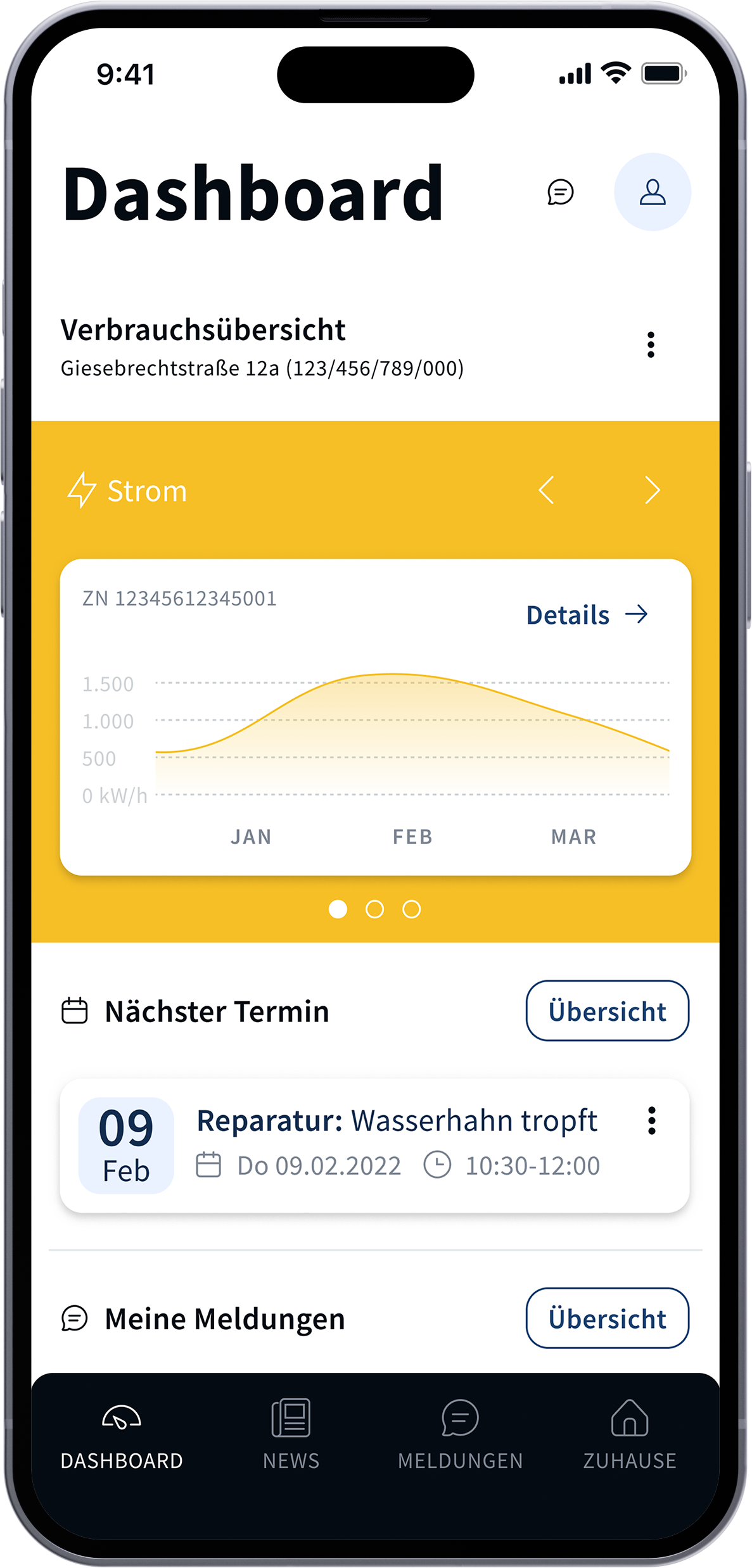
Task: Switch to the Zuhause tab
Action: (629, 1434)
